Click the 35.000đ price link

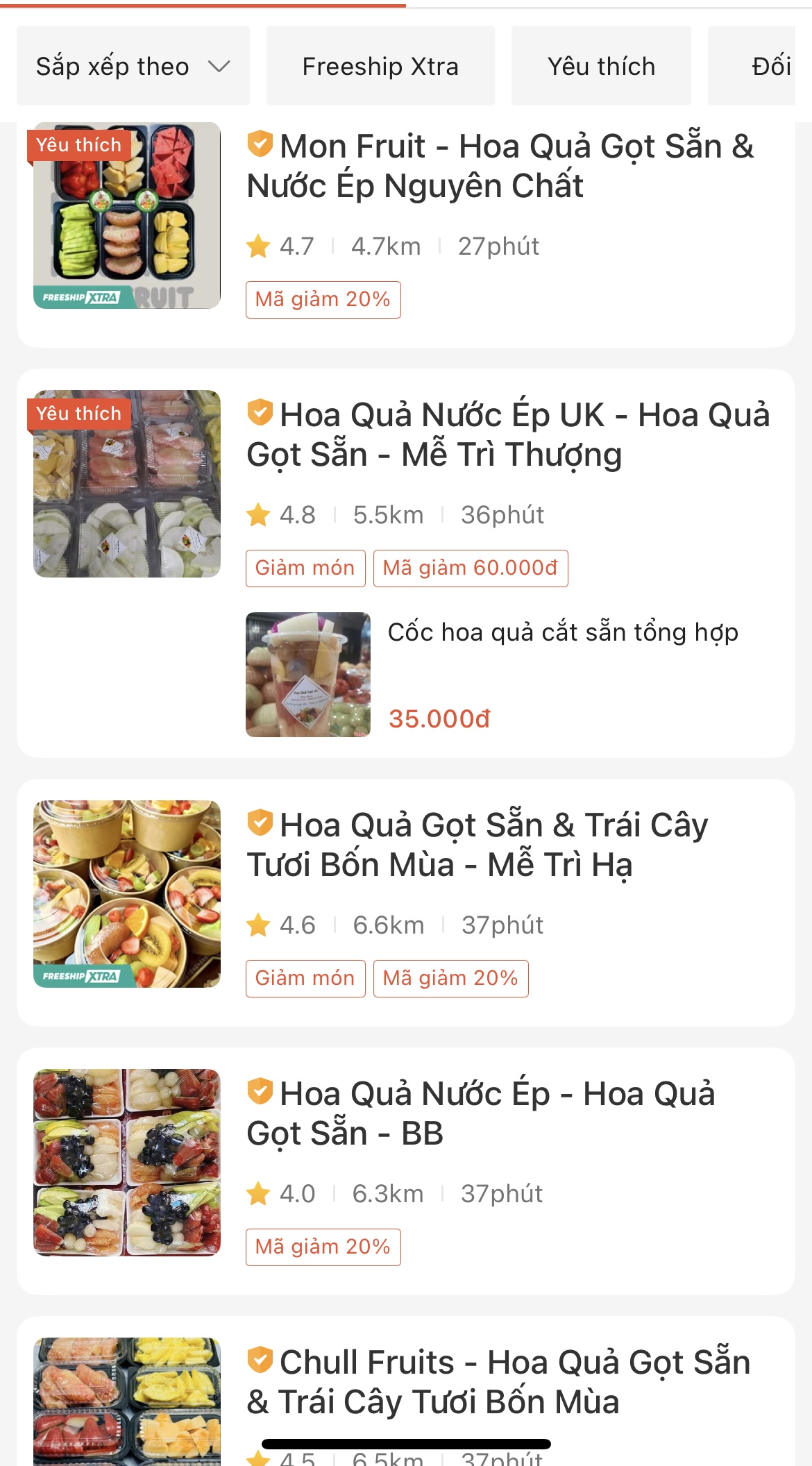pos(440,720)
